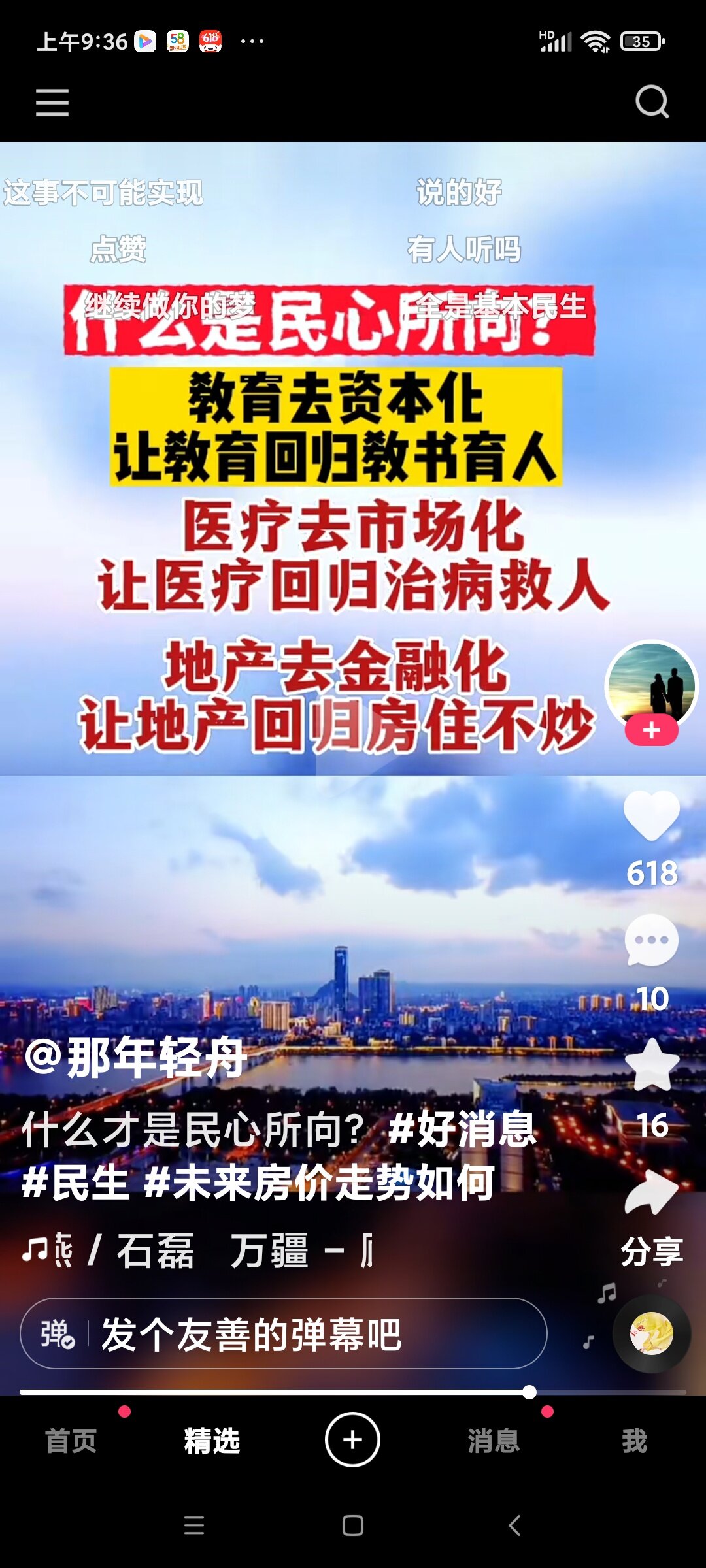Like the video with the heart icon
706x1568 pixels.
[x=652, y=815]
